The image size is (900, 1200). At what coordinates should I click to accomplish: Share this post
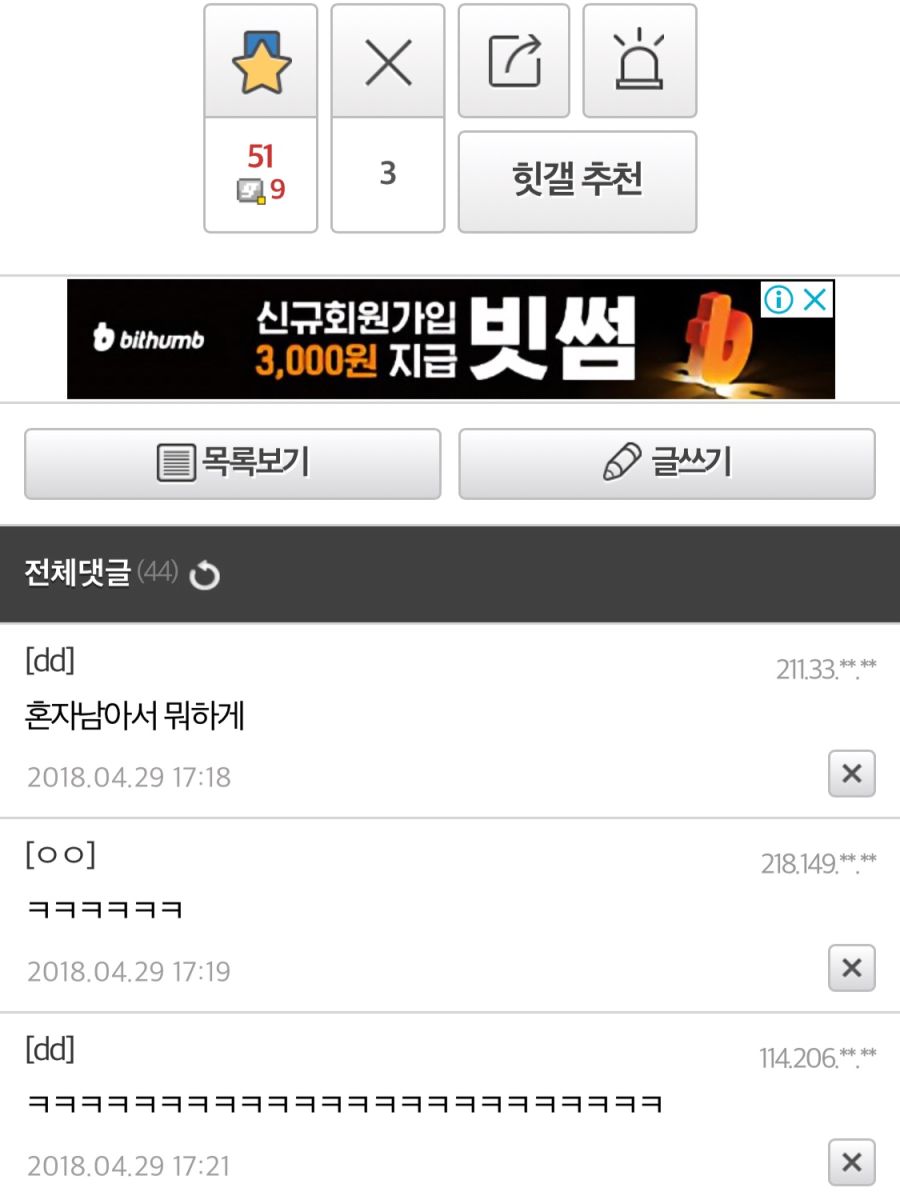point(514,61)
